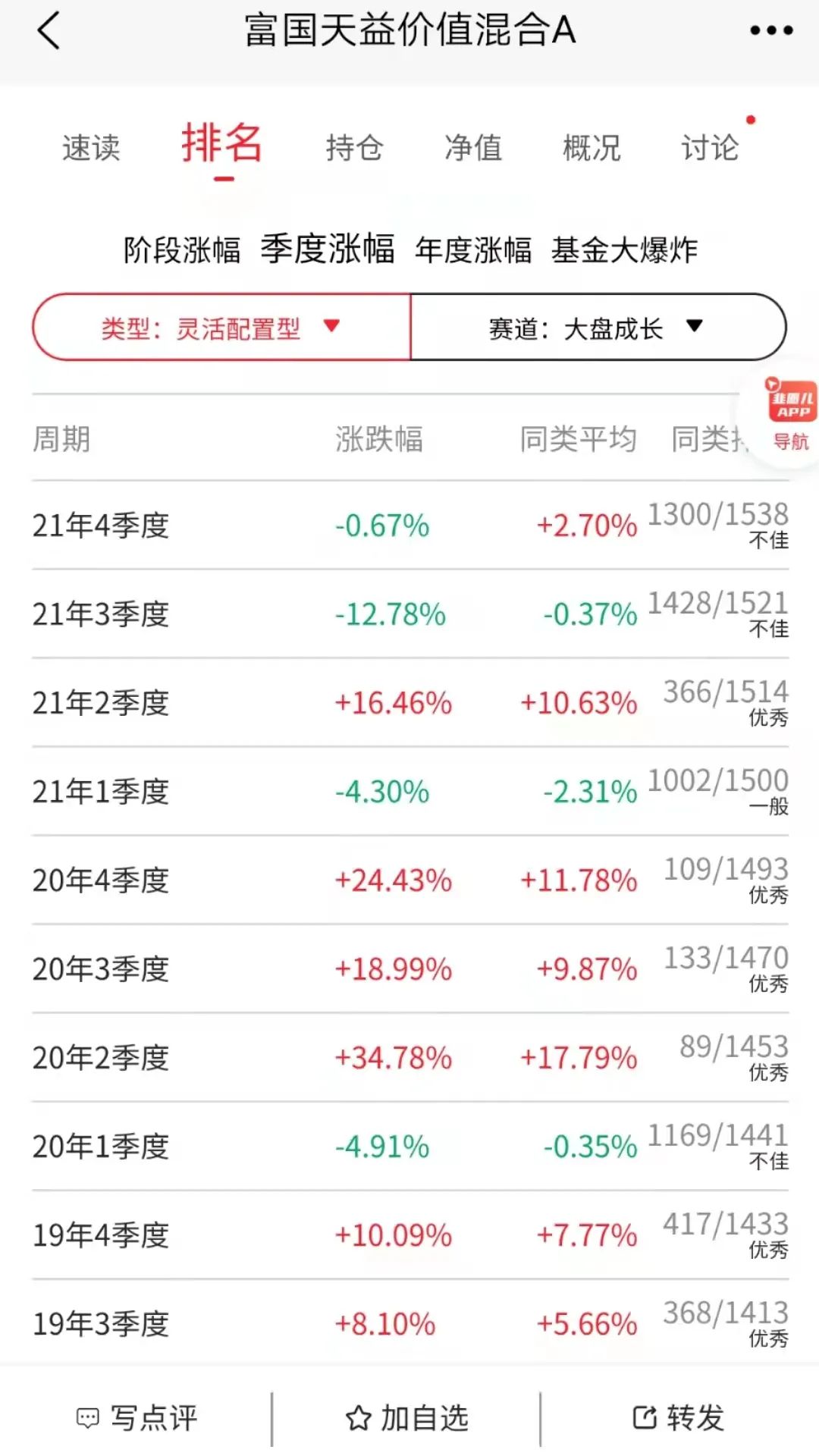Show 阶段涨幅 rankings
The height and width of the screenshot is (1456, 819).
click(x=182, y=249)
